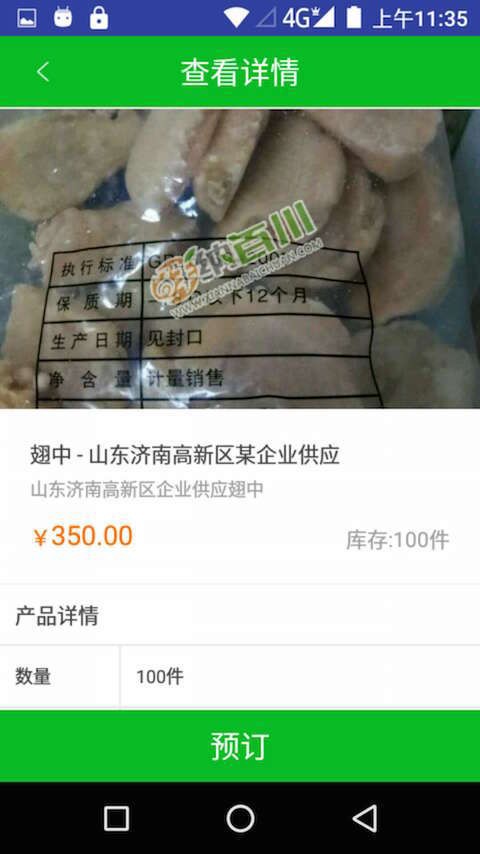This screenshot has width=480, height=854.
Task: Open the chicken wing product photo
Action: (x=240, y=259)
